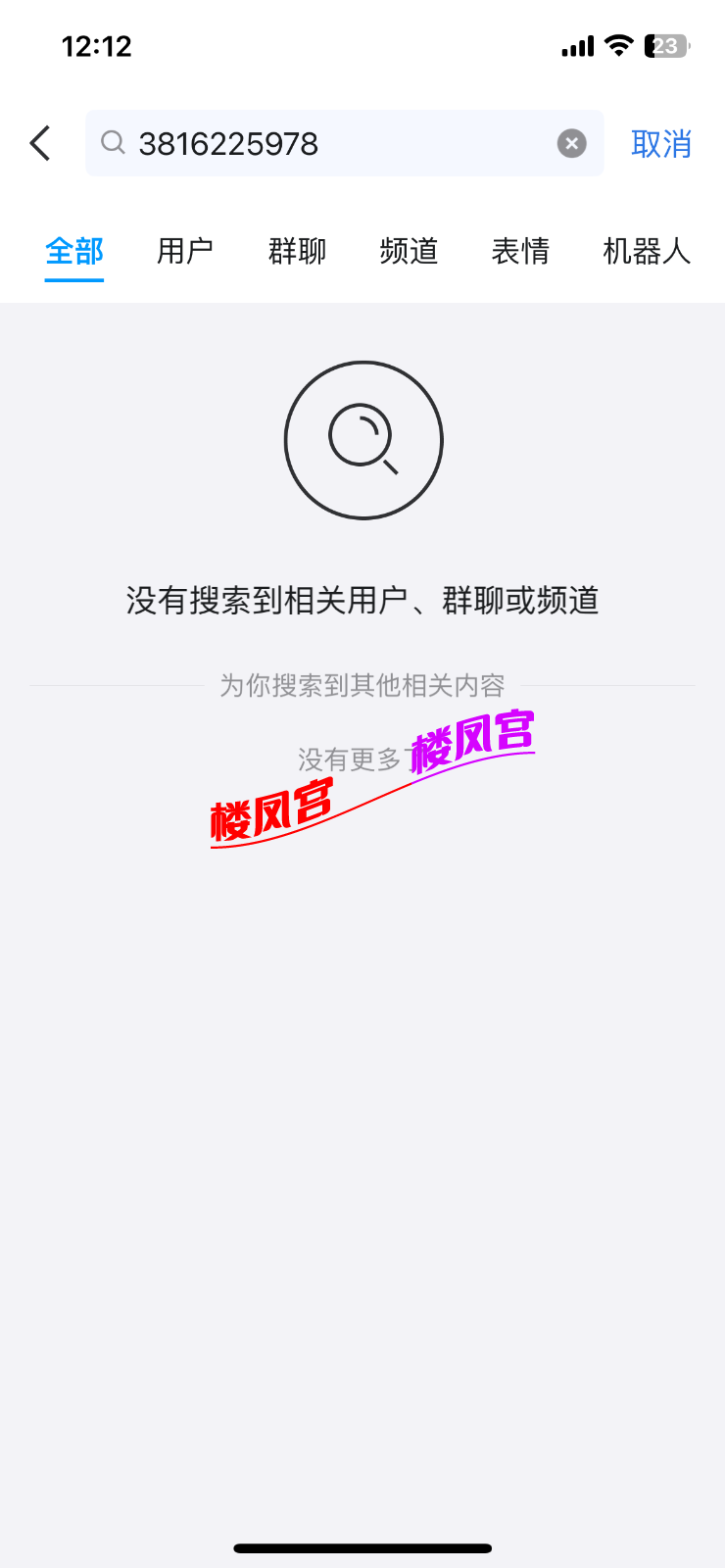The height and width of the screenshot is (1568, 725).
Task: Tap the cellular signal indicator
Action: (x=577, y=44)
